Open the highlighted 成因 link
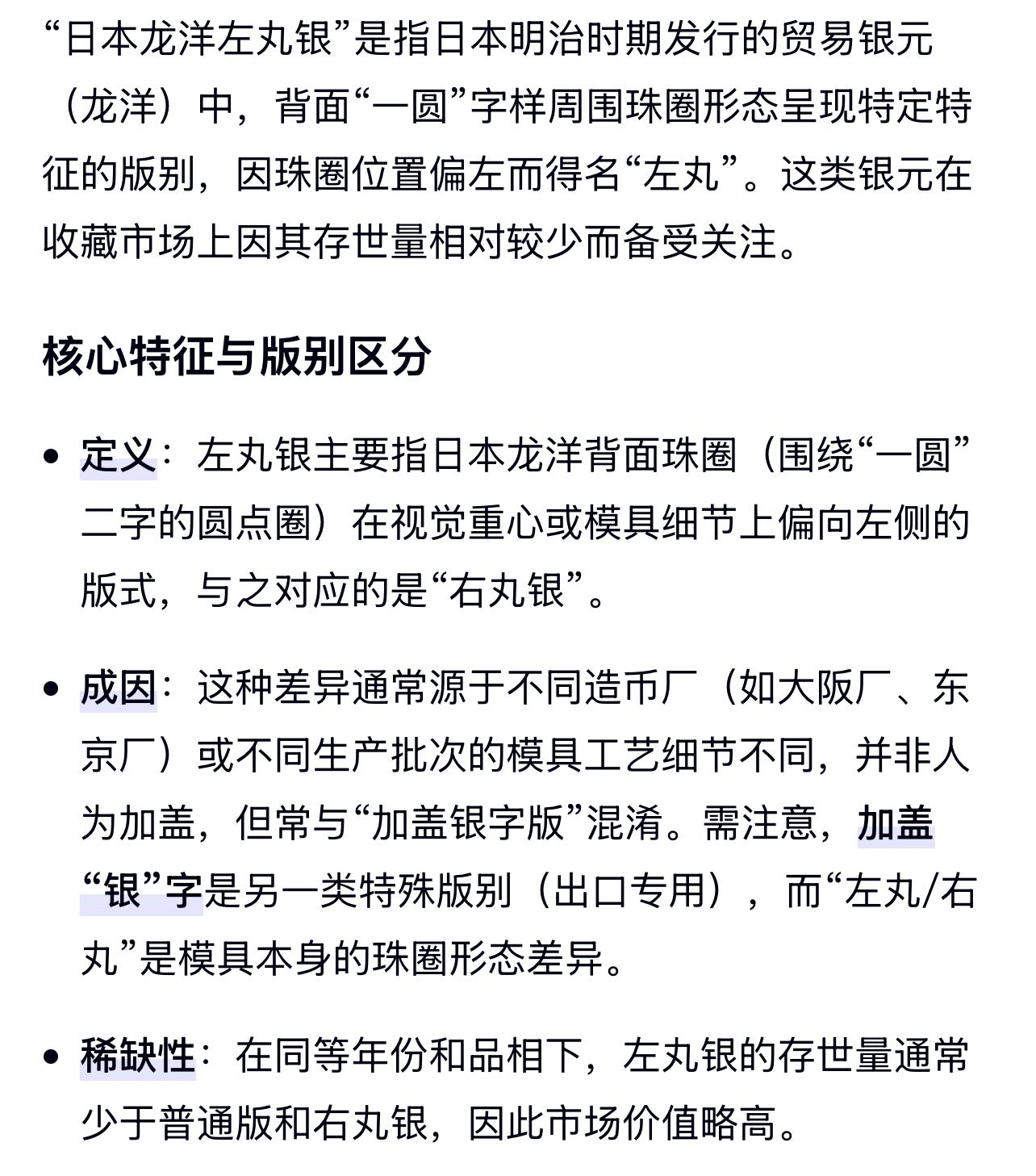 coord(119,691)
